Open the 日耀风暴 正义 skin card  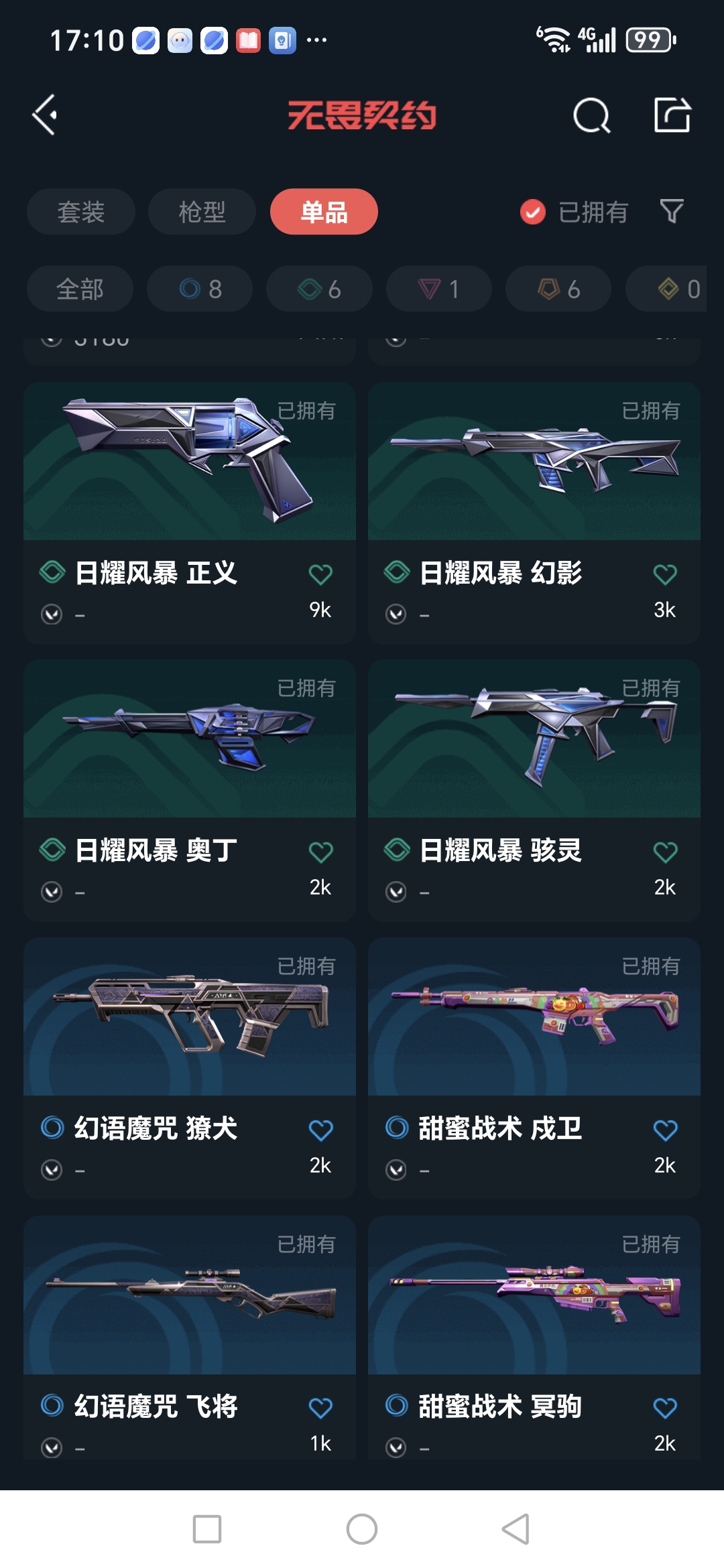point(190,469)
